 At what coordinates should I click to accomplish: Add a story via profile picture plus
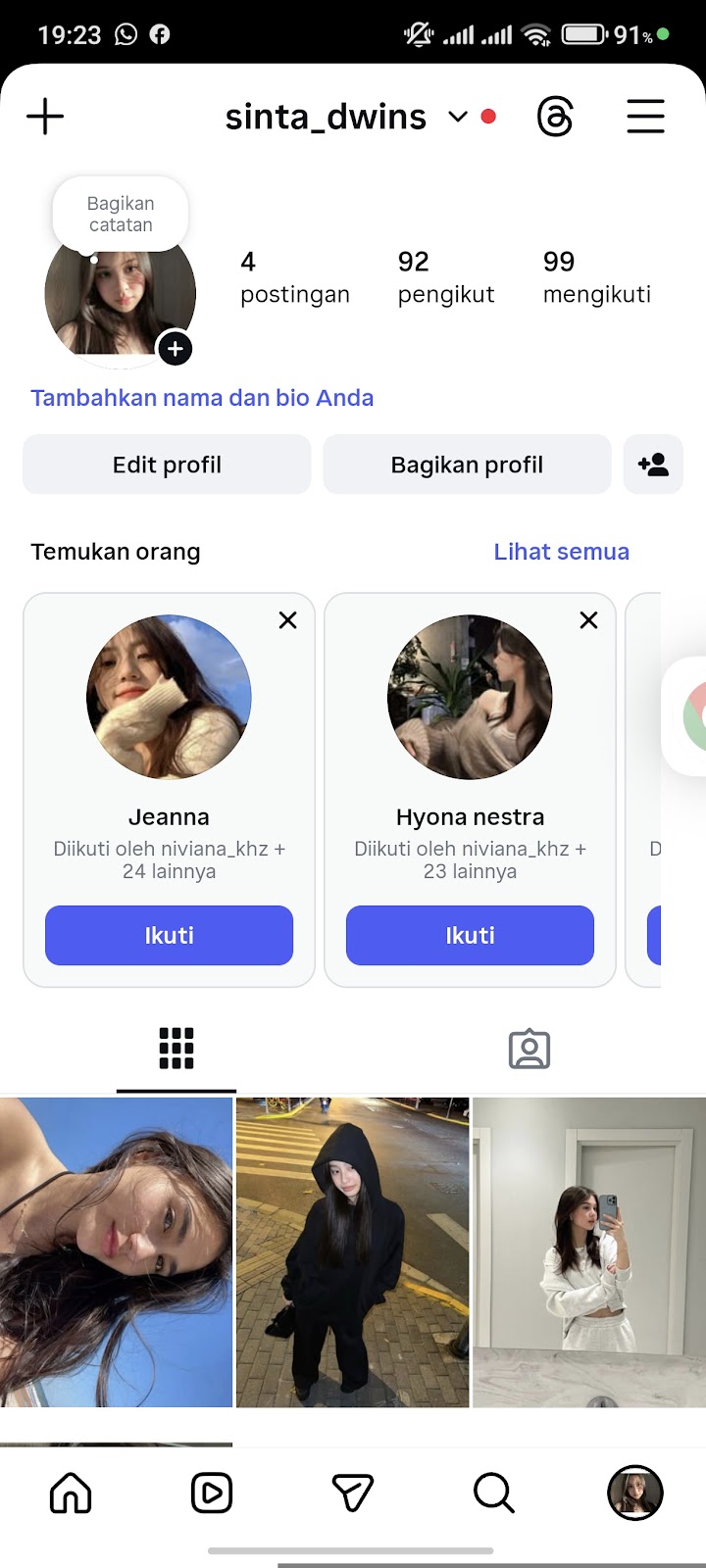tap(175, 349)
